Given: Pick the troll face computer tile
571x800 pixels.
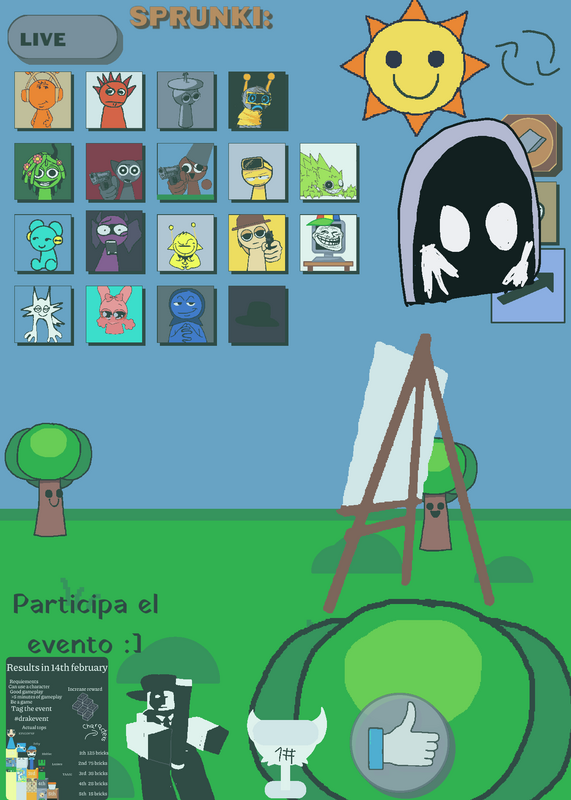Looking at the screenshot, I should pyautogui.click(x=328, y=243).
